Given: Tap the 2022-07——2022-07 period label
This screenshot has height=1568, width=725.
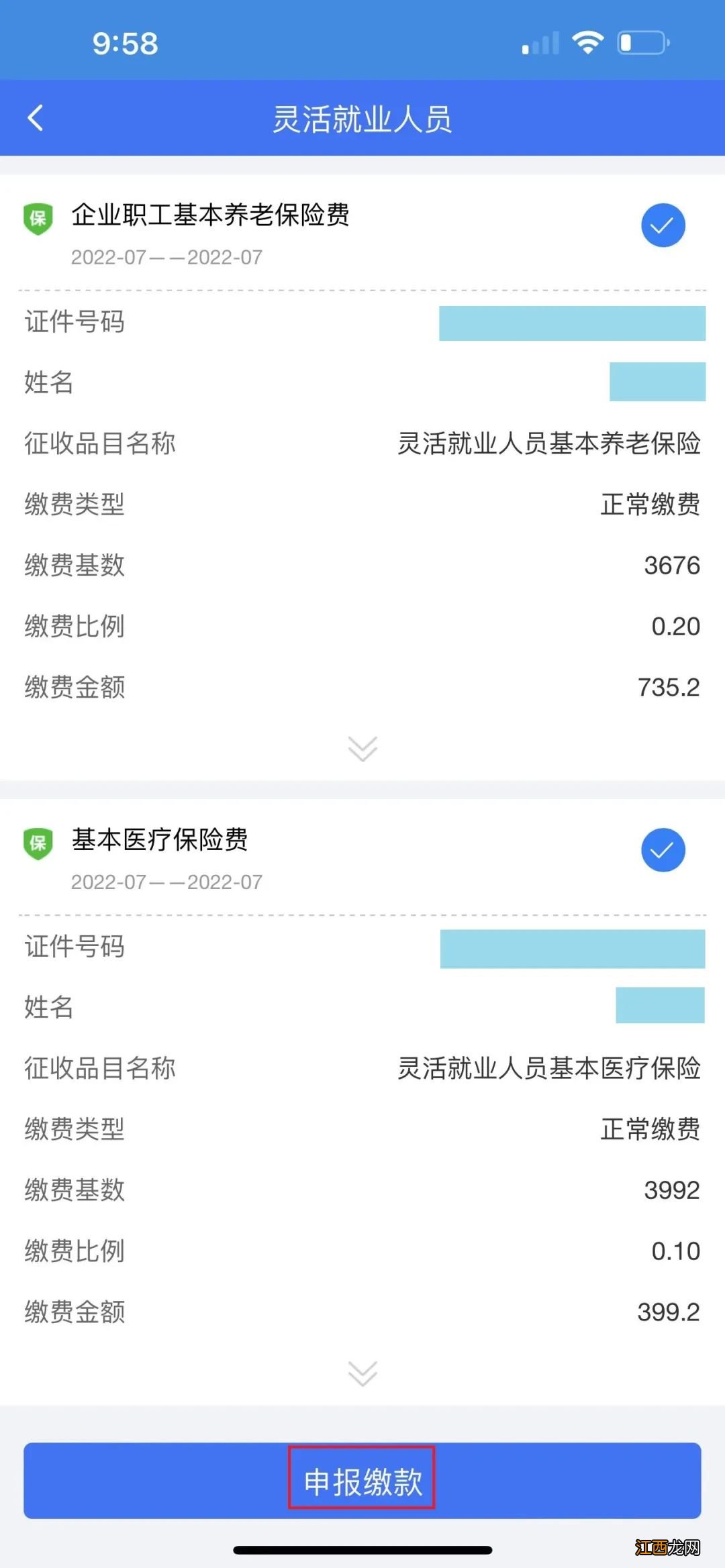Looking at the screenshot, I should click(x=166, y=257).
